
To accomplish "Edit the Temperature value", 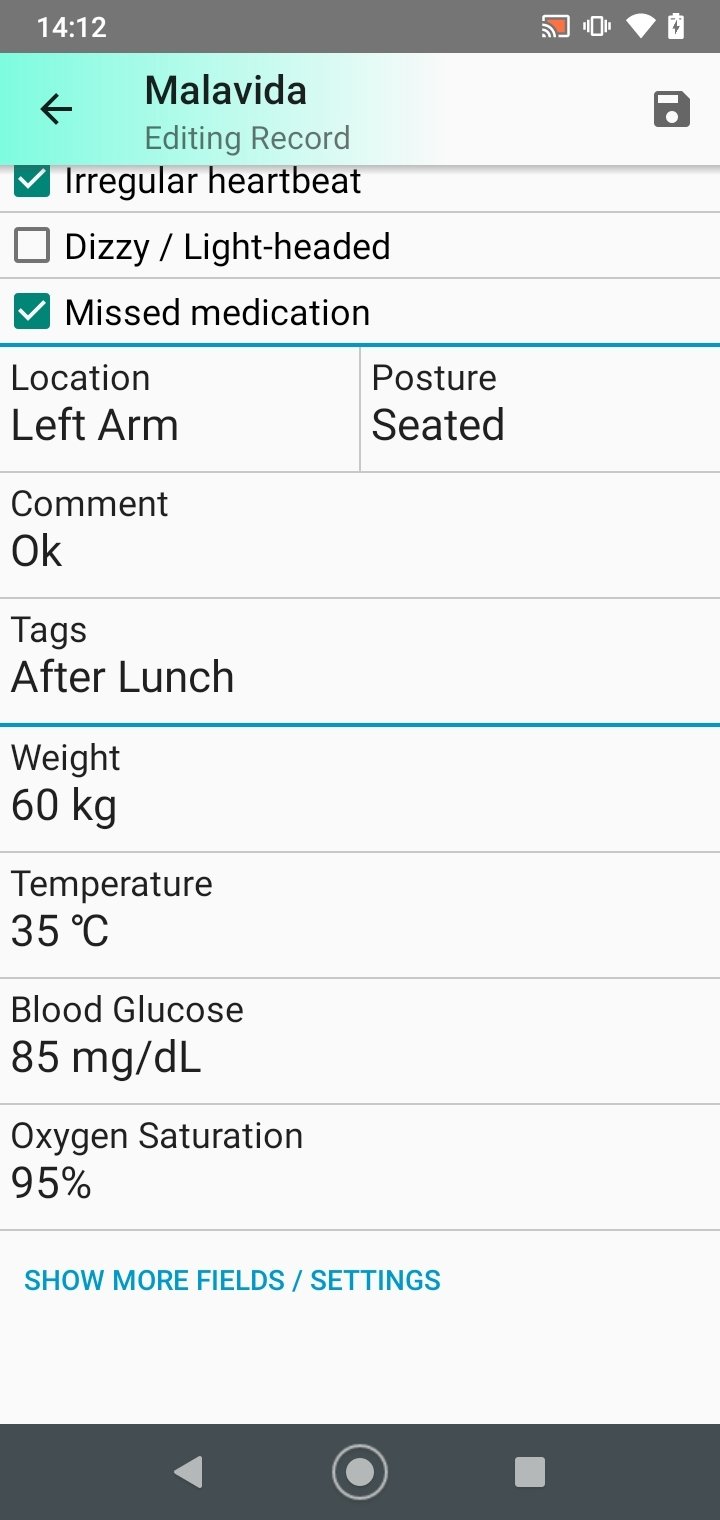I will [360, 915].
